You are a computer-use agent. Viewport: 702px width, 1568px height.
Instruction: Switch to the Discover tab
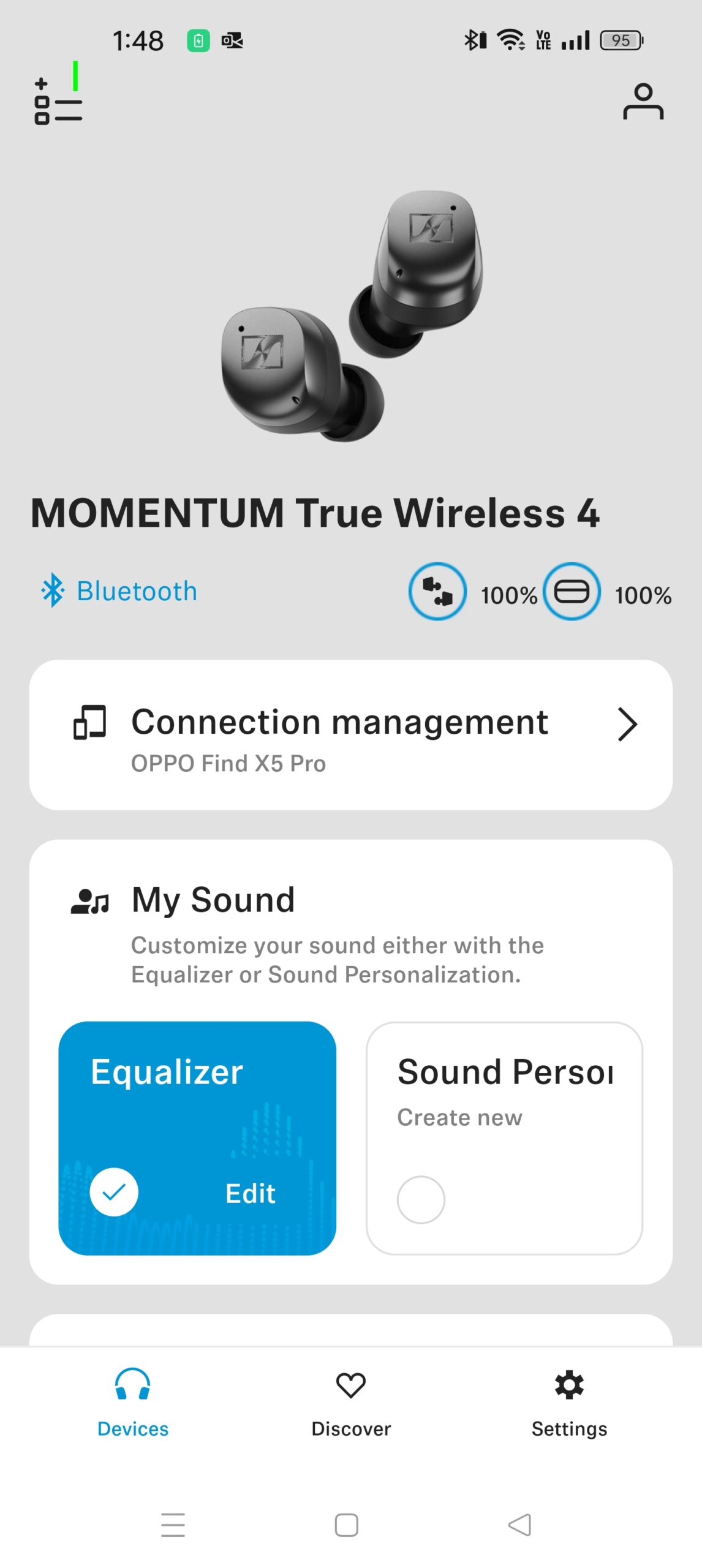pyautogui.click(x=350, y=1401)
